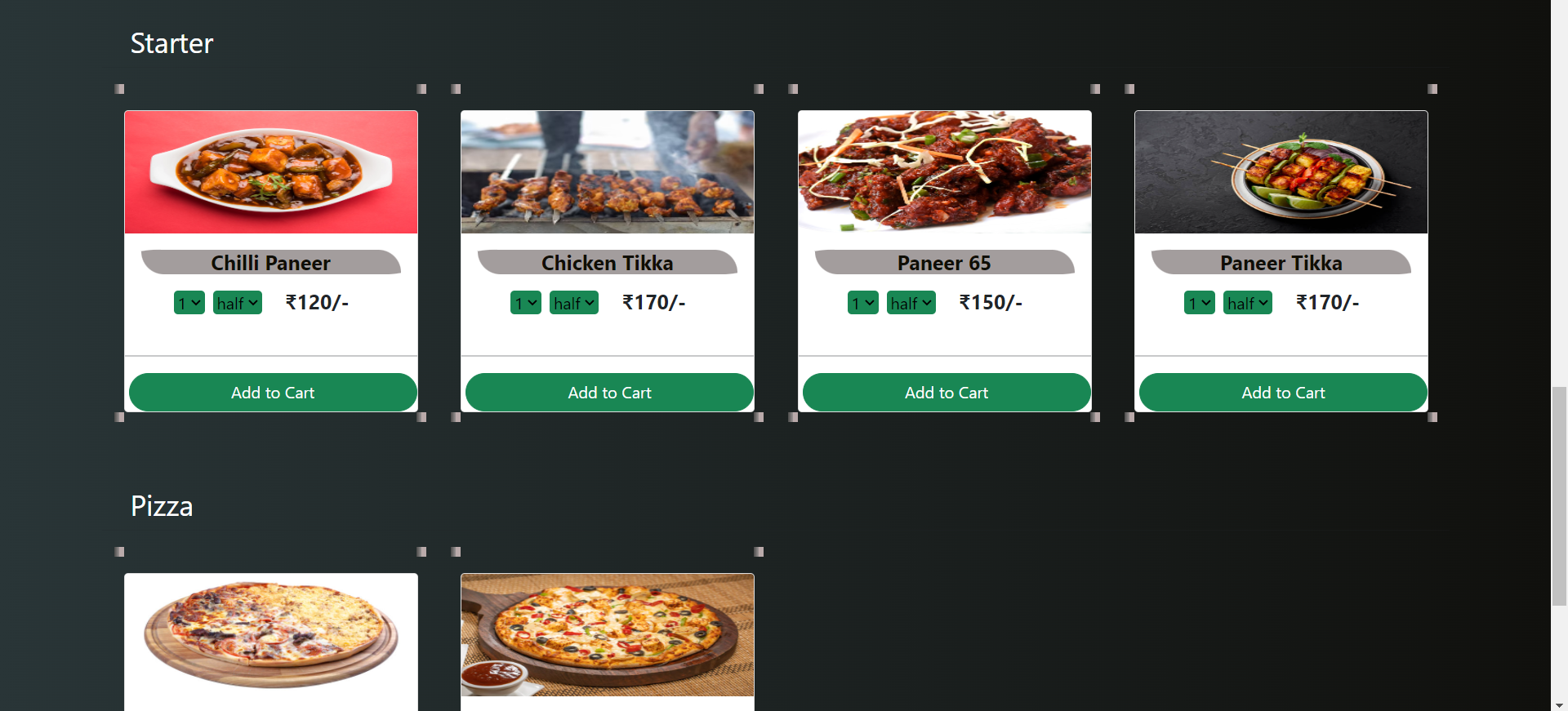Open half size dropdown for Chicken Tikka
Image resolution: width=1568 pixels, height=711 pixels.
pyautogui.click(x=574, y=303)
